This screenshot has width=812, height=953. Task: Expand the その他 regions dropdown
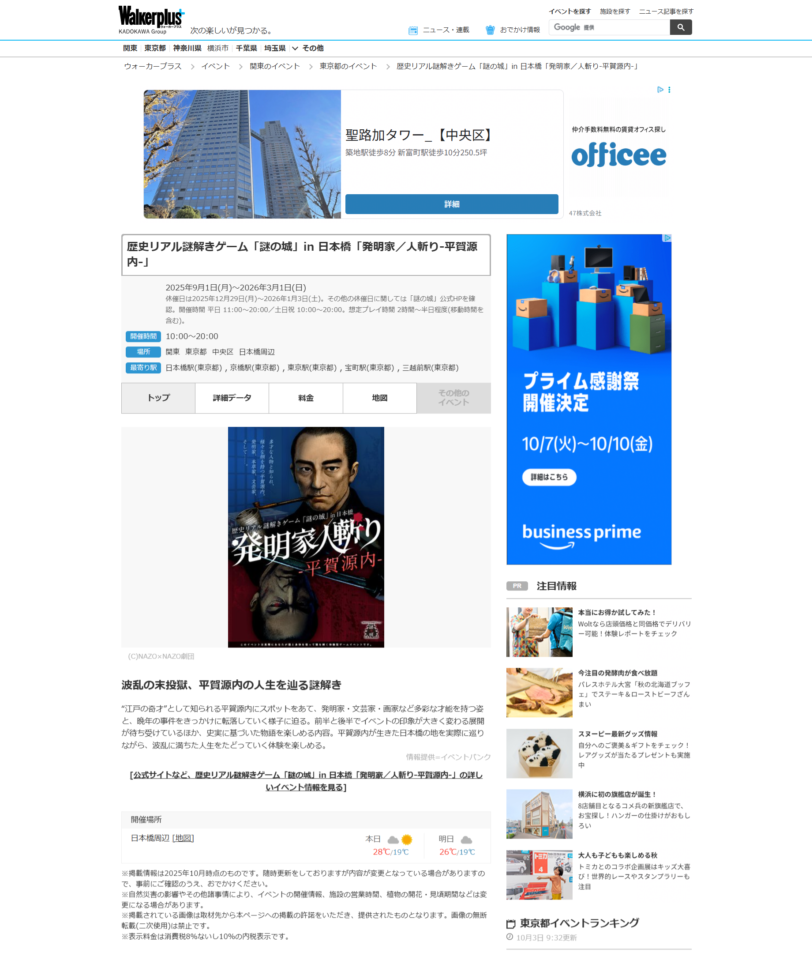click(x=307, y=48)
